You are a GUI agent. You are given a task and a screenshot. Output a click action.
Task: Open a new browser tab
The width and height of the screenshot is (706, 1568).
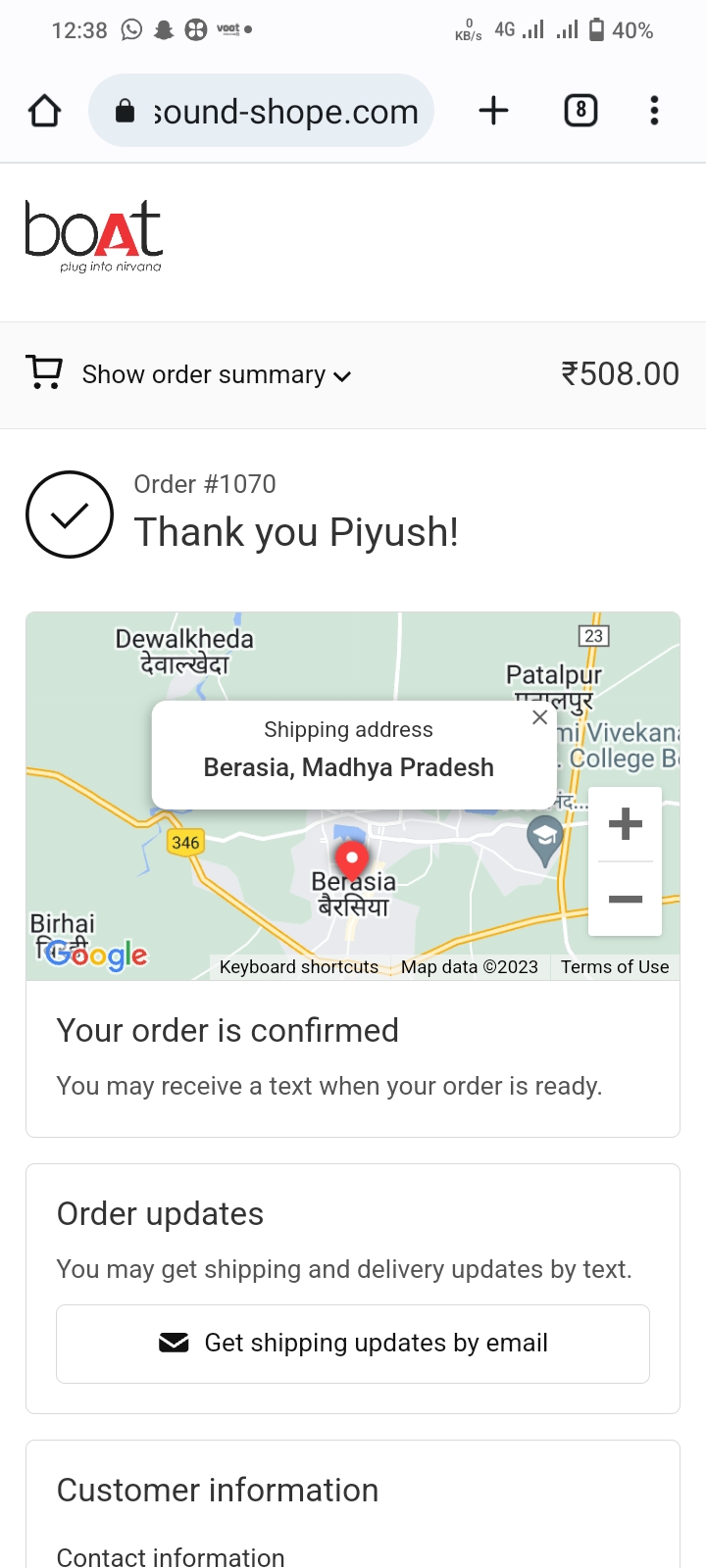pyautogui.click(x=493, y=111)
